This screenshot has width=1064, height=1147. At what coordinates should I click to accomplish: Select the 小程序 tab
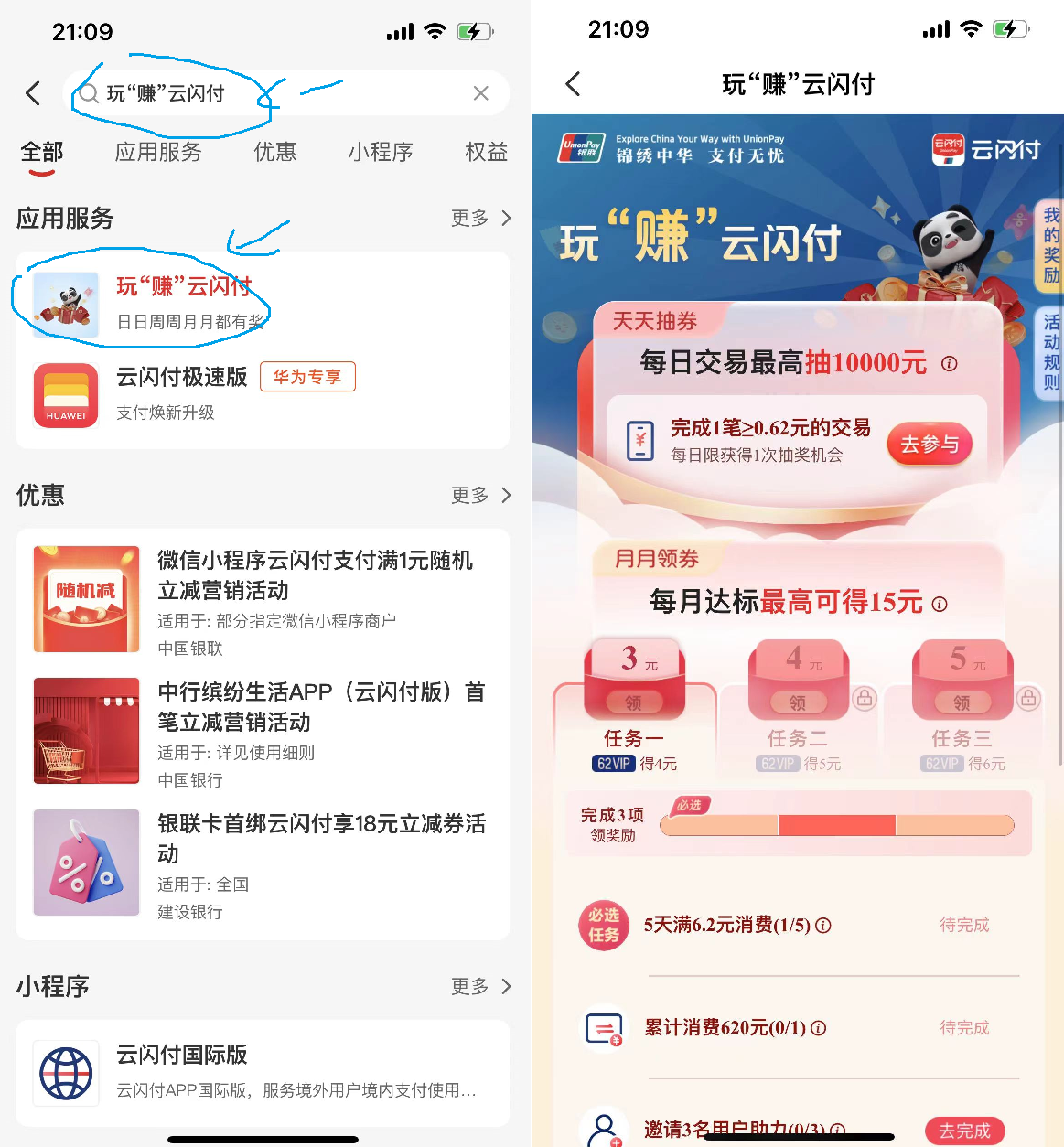click(380, 152)
